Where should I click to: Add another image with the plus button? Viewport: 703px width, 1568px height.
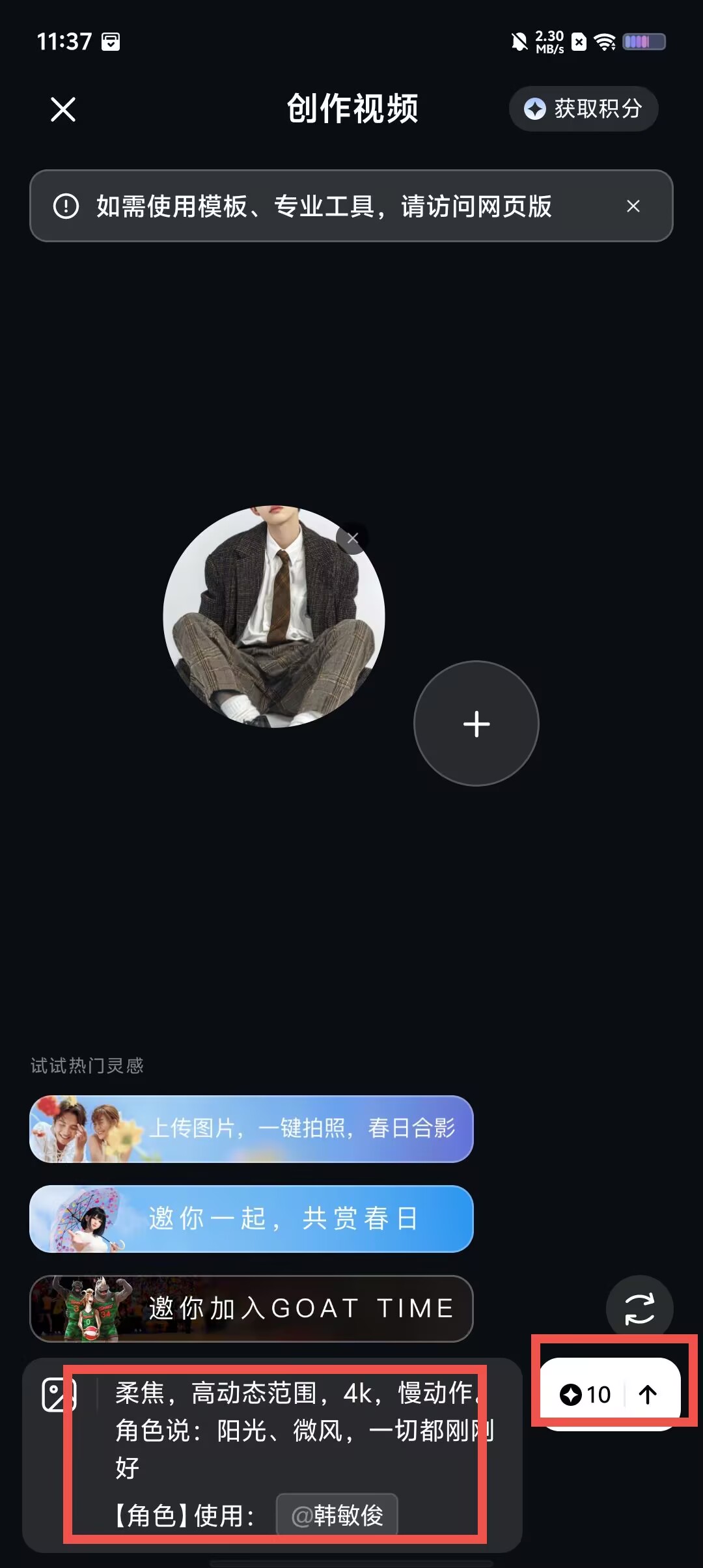pyautogui.click(x=476, y=723)
